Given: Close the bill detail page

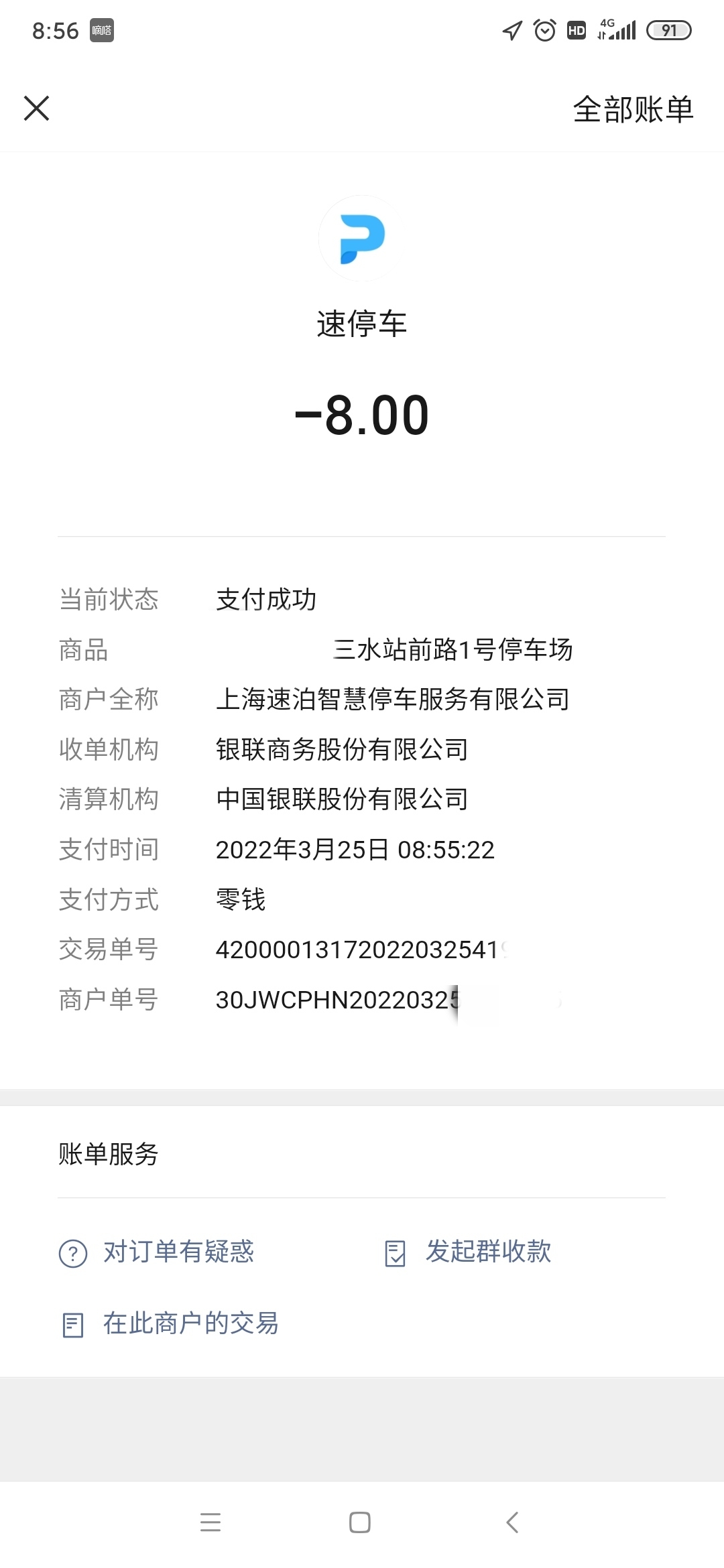Looking at the screenshot, I should pyautogui.click(x=37, y=109).
